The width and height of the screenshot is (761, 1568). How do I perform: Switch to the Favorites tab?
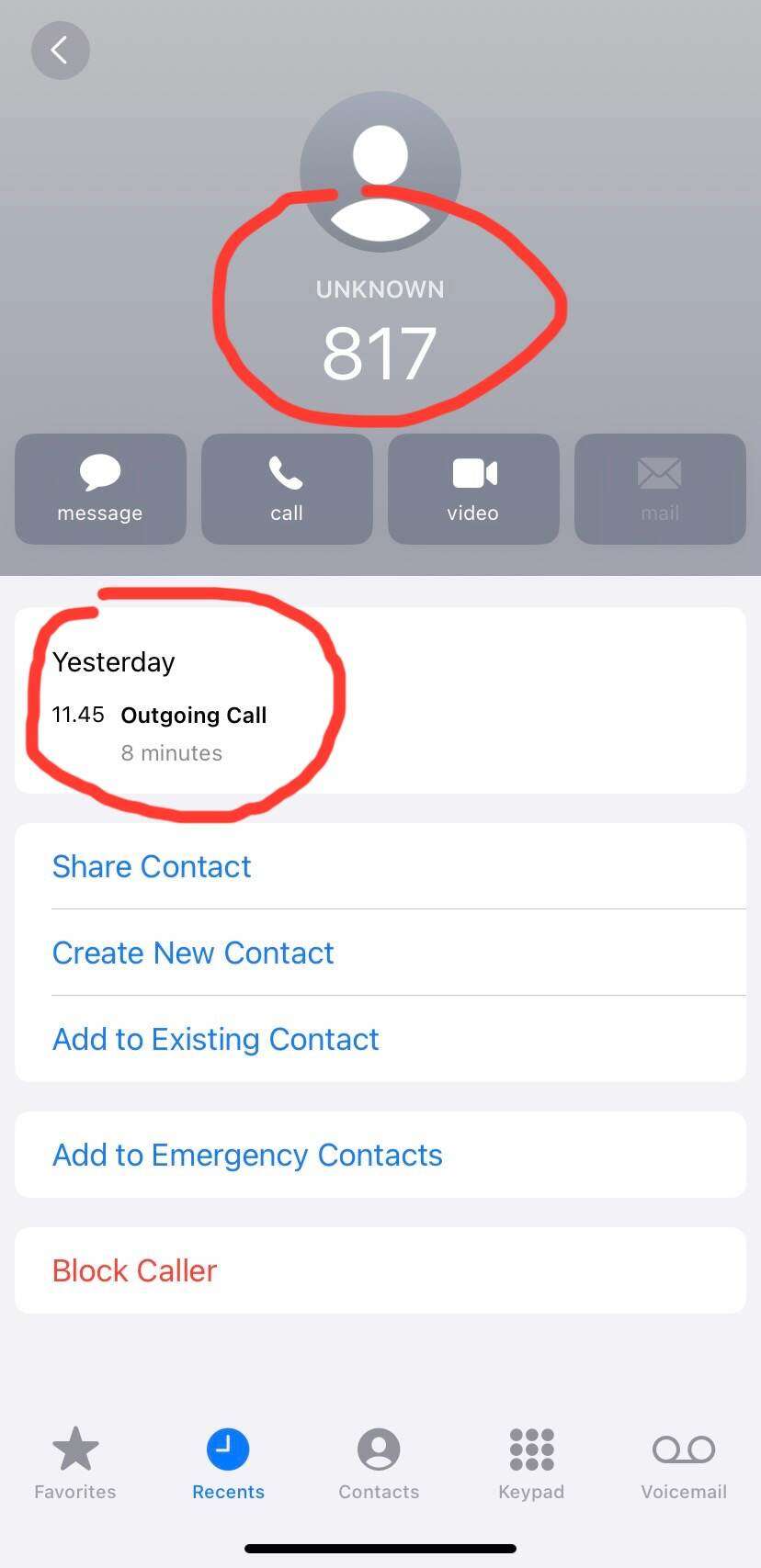click(x=75, y=1463)
